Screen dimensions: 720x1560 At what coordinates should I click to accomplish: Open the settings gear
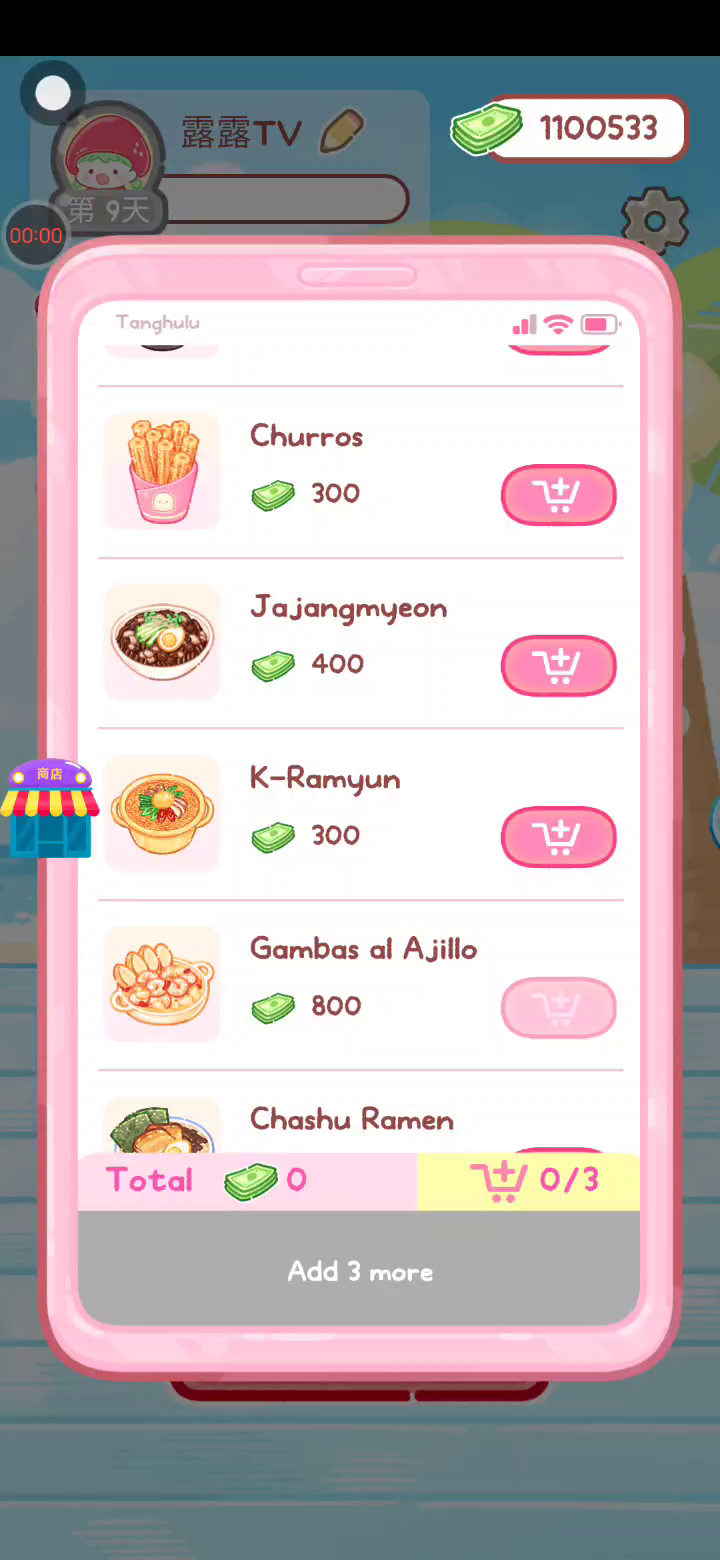tap(655, 220)
